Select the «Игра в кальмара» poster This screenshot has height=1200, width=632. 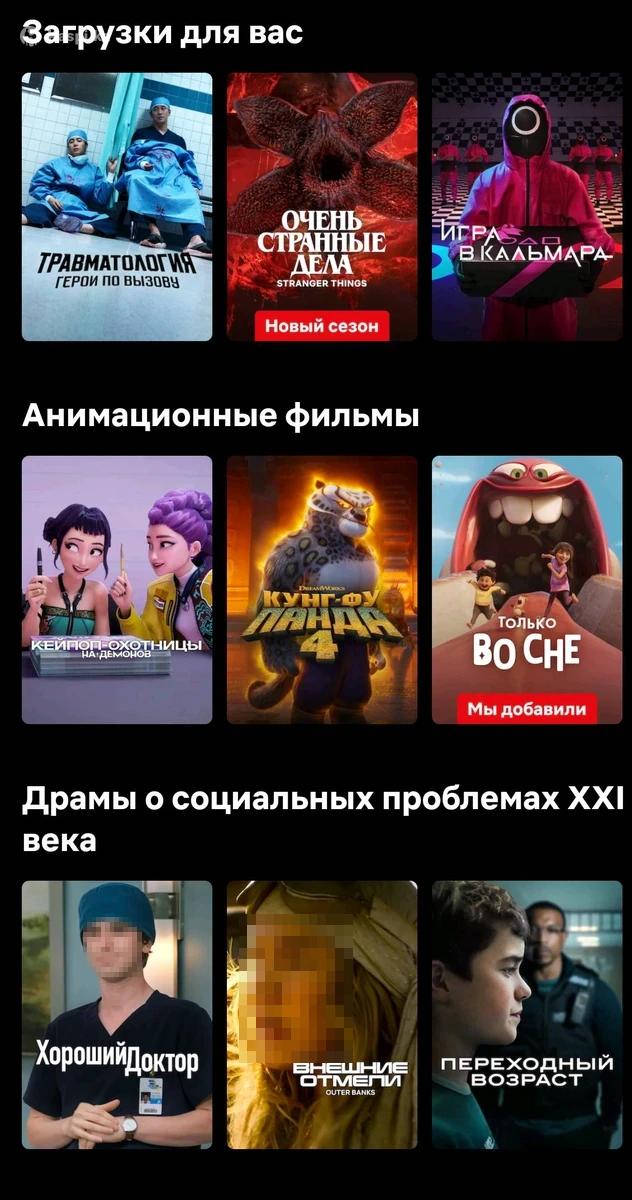(526, 207)
